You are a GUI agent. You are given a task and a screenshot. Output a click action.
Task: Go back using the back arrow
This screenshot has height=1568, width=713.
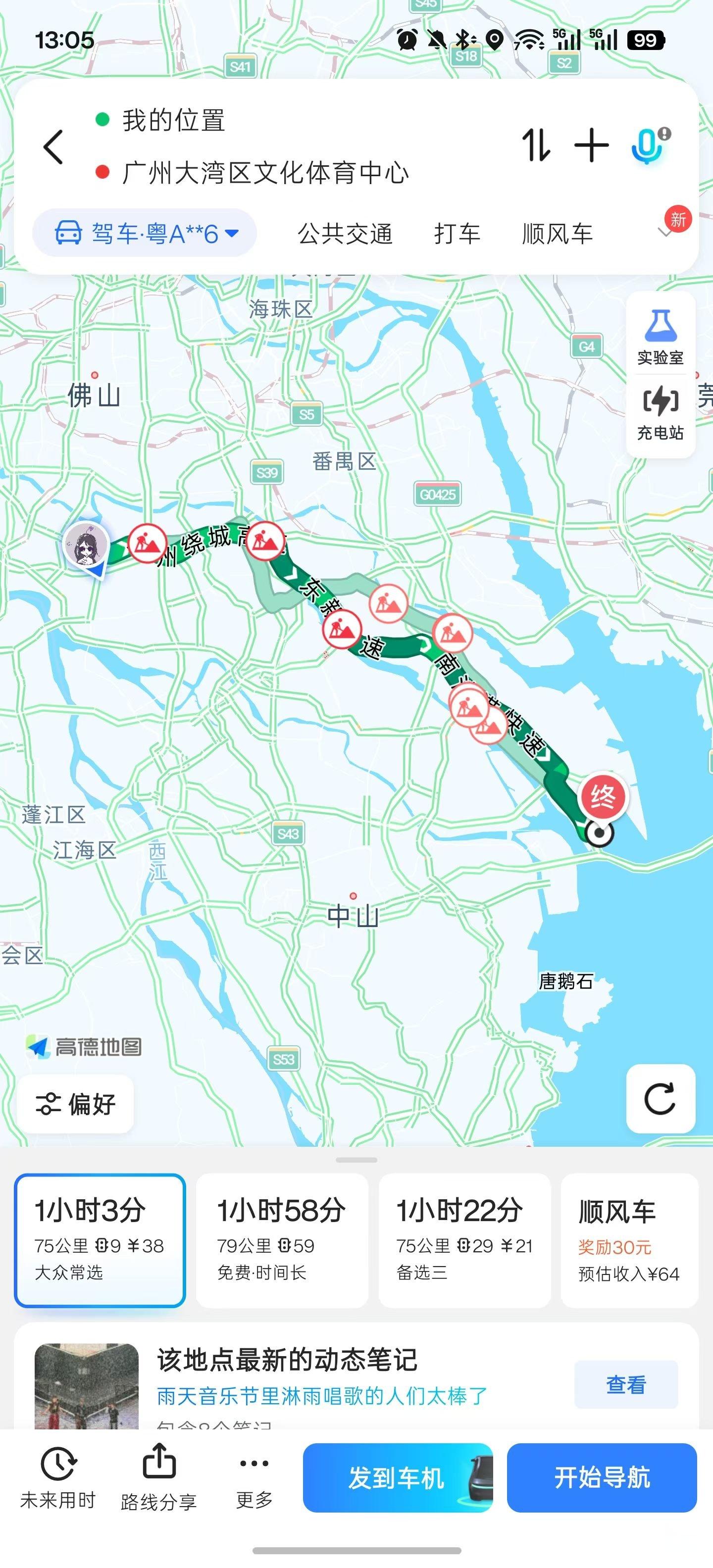click(x=53, y=147)
